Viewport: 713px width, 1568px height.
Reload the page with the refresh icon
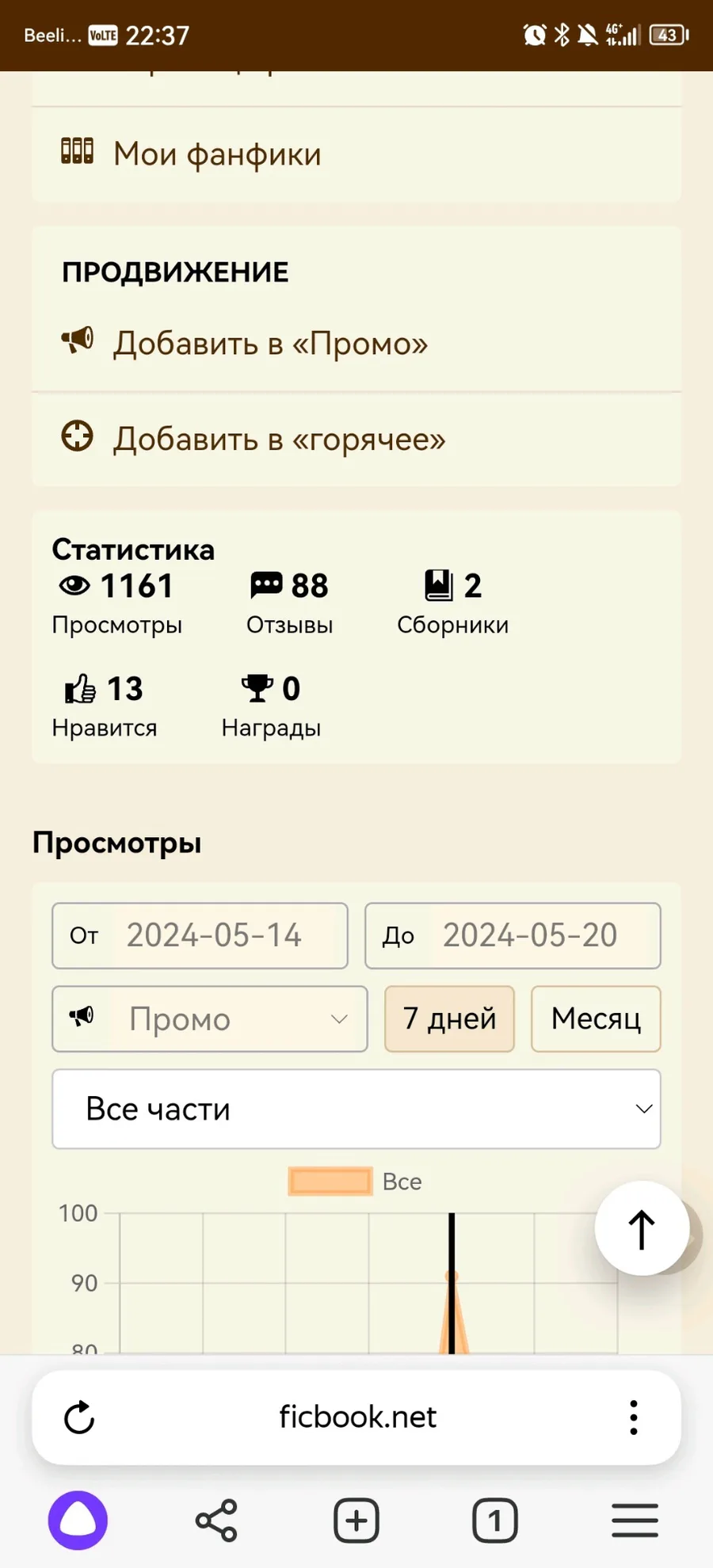[79, 1418]
